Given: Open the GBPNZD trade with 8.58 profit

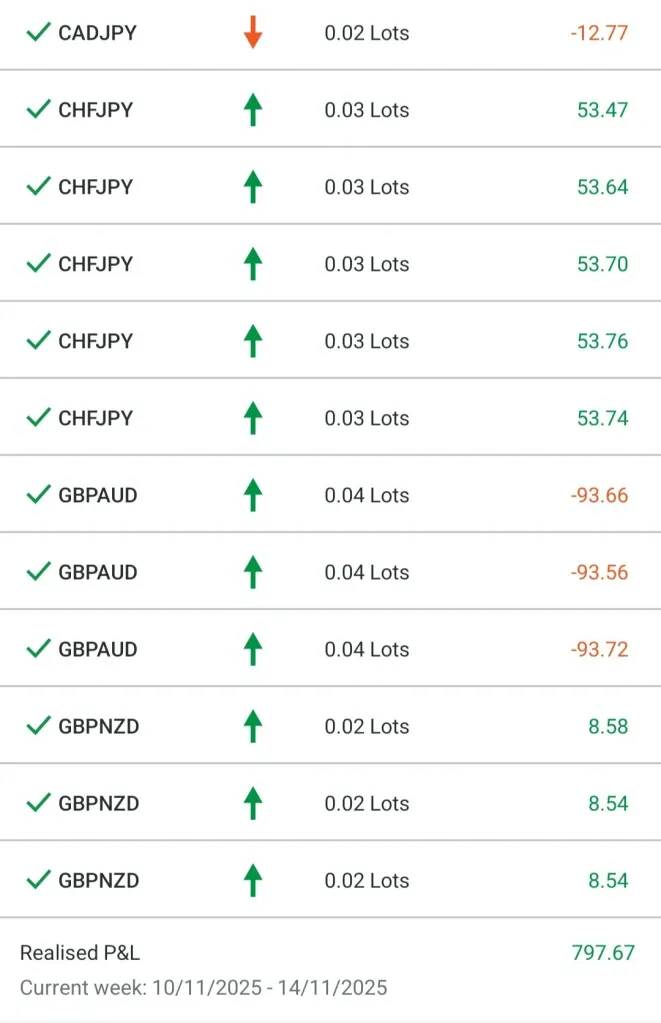Looking at the screenshot, I should pyautogui.click(x=330, y=726).
